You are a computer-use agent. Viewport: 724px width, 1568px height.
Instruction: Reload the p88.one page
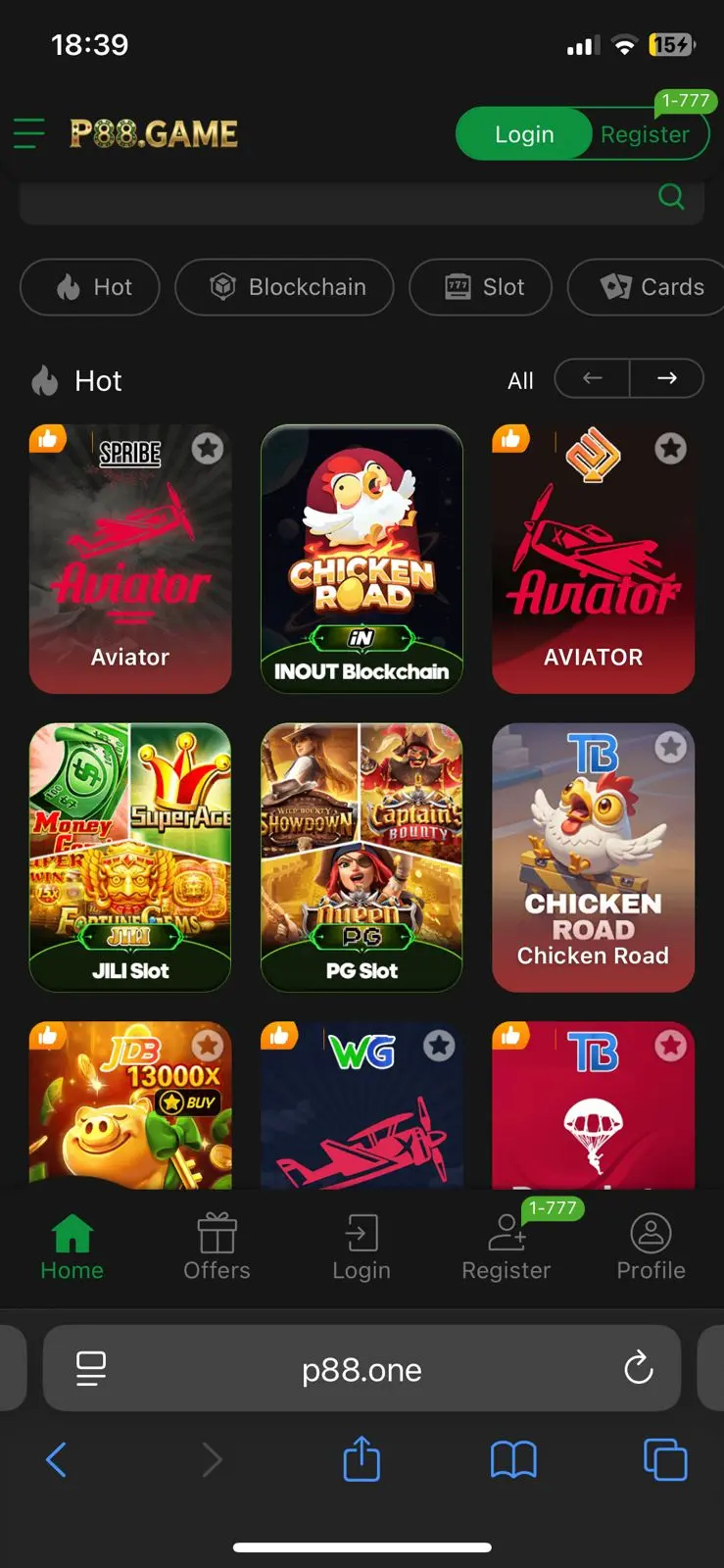pos(638,1368)
